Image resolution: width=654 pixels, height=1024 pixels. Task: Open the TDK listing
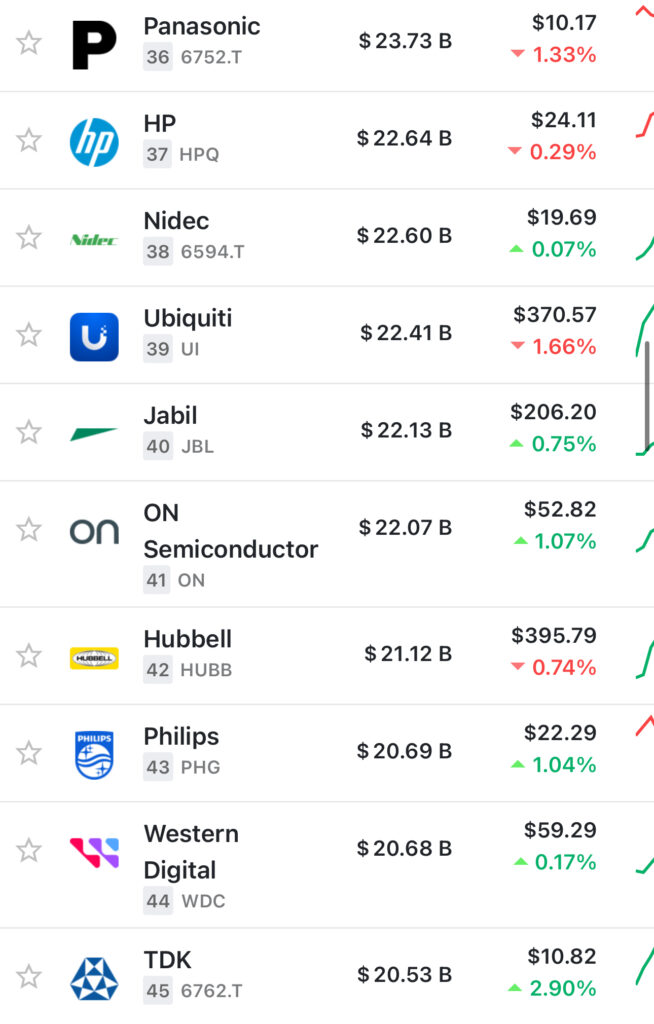point(167,961)
